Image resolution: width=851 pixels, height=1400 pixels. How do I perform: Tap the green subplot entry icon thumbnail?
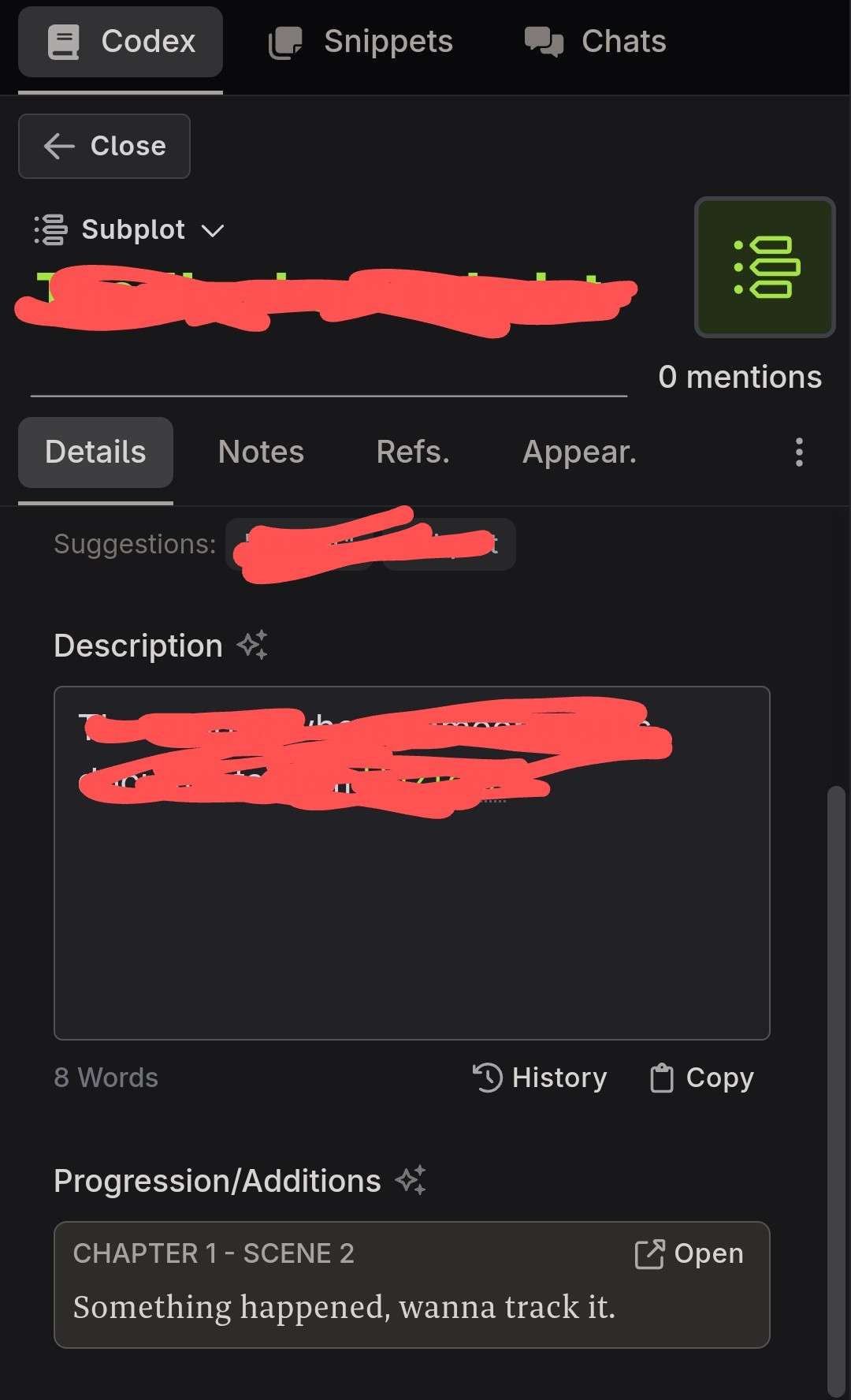(x=764, y=267)
